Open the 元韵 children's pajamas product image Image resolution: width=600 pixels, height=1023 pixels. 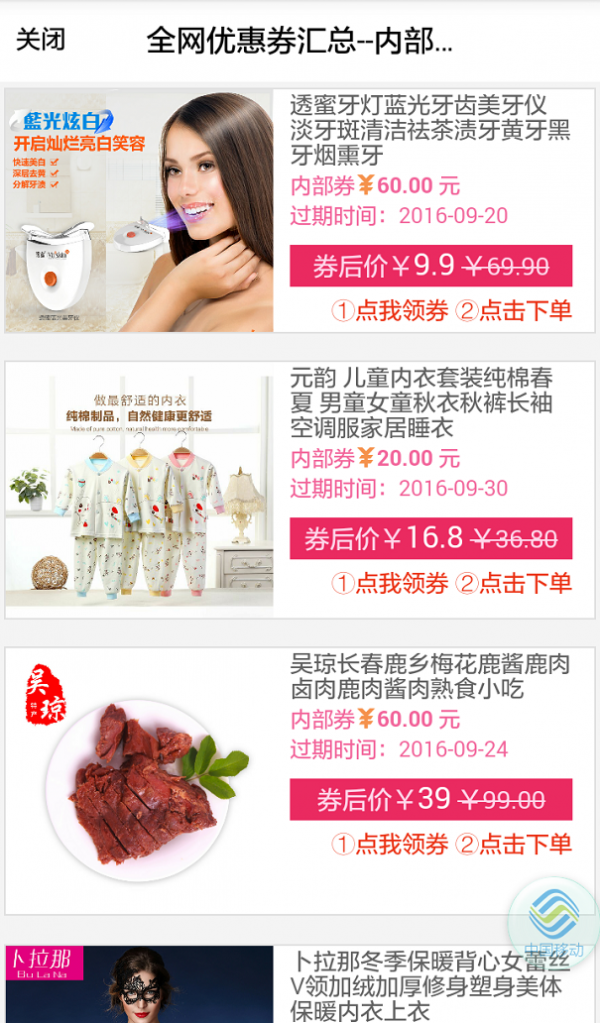click(x=139, y=490)
